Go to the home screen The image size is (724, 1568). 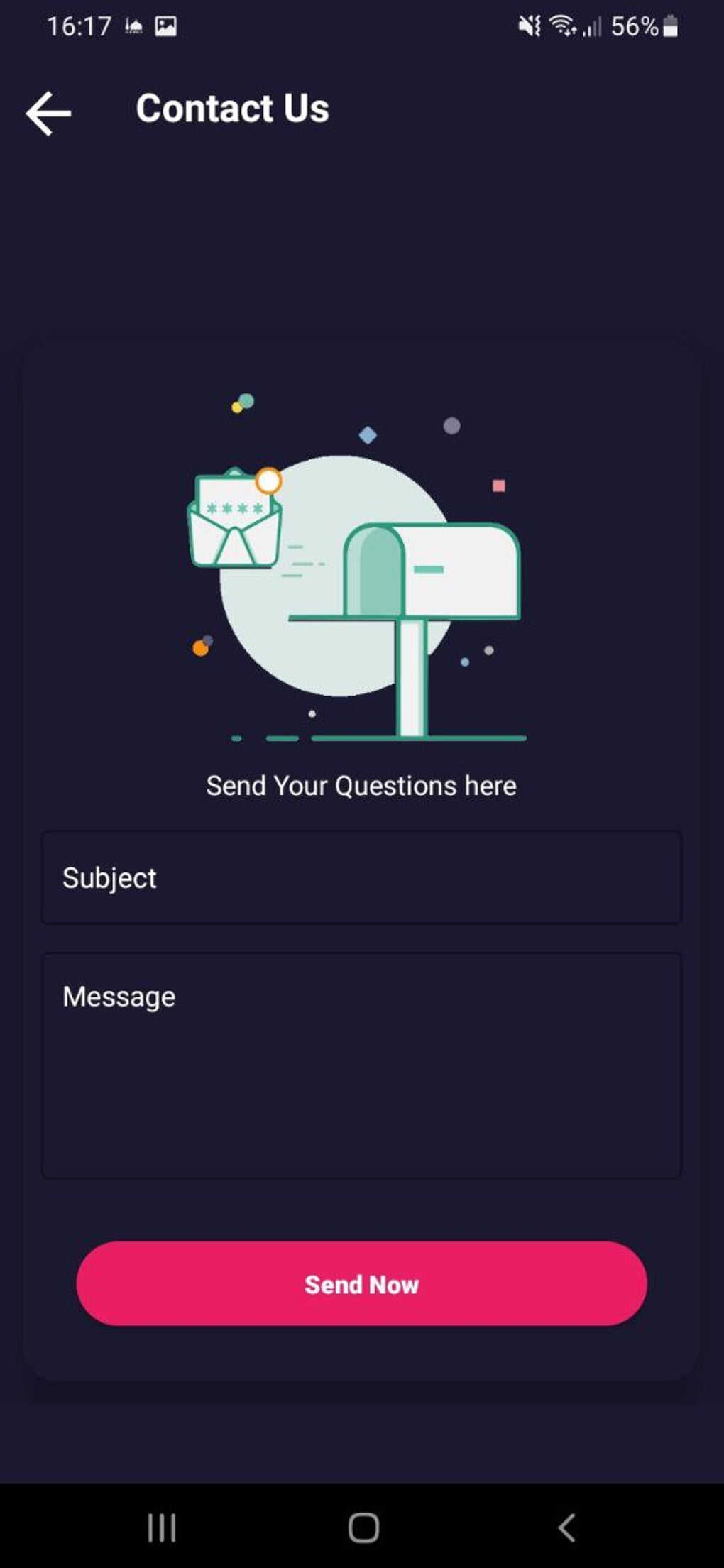(363, 1527)
